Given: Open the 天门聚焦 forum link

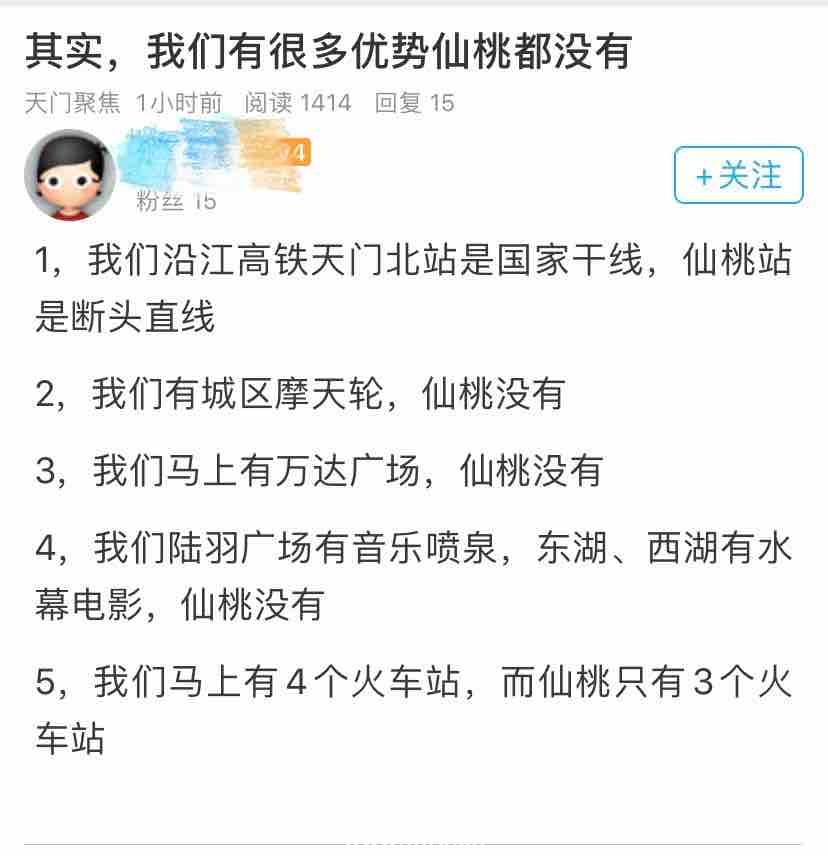Looking at the screenshot, I should (72, 103).
